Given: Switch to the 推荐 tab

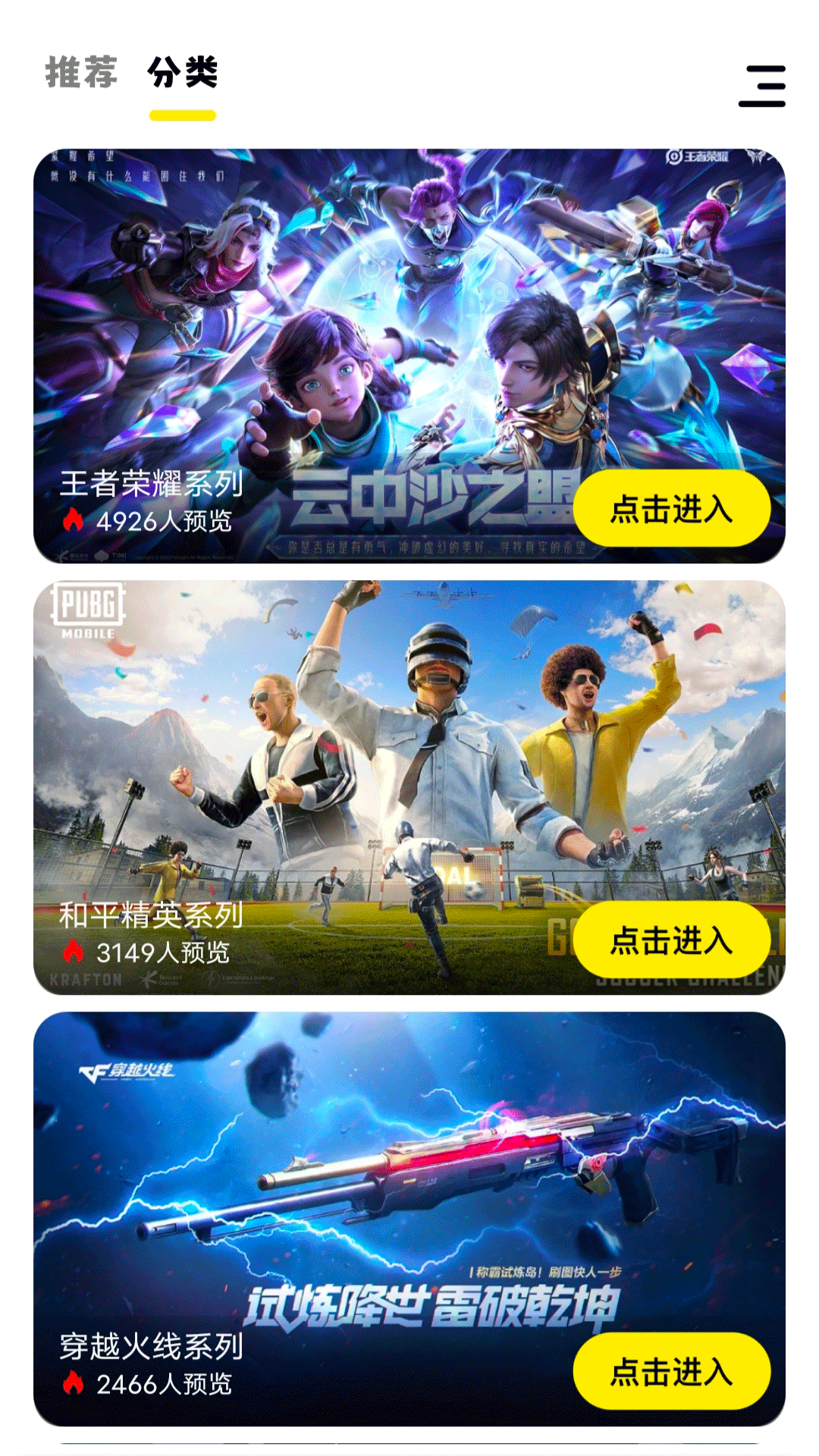Looking at the screenshot, I should click(x=81, y=73).
